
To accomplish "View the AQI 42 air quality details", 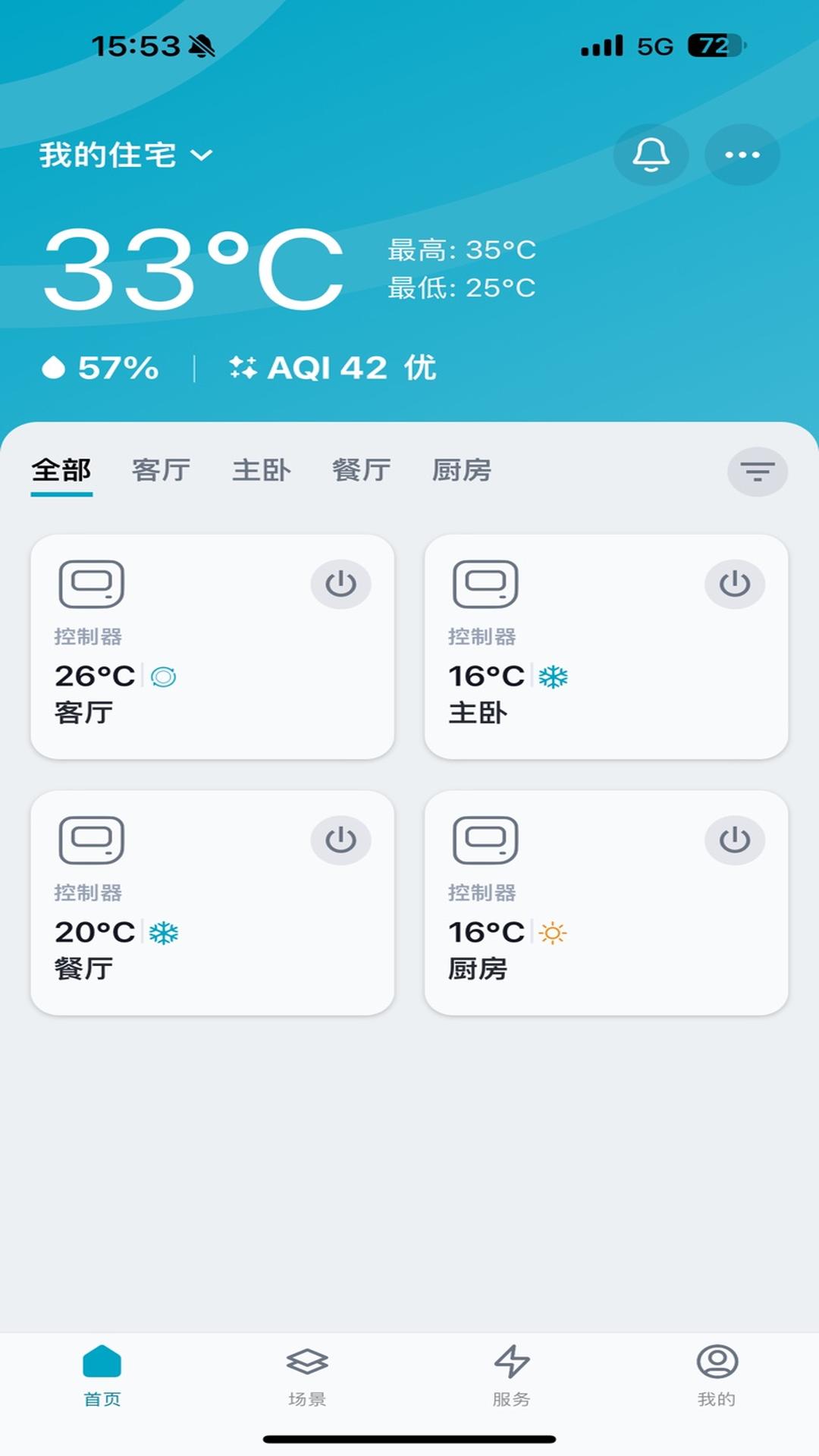I will 334,368.
